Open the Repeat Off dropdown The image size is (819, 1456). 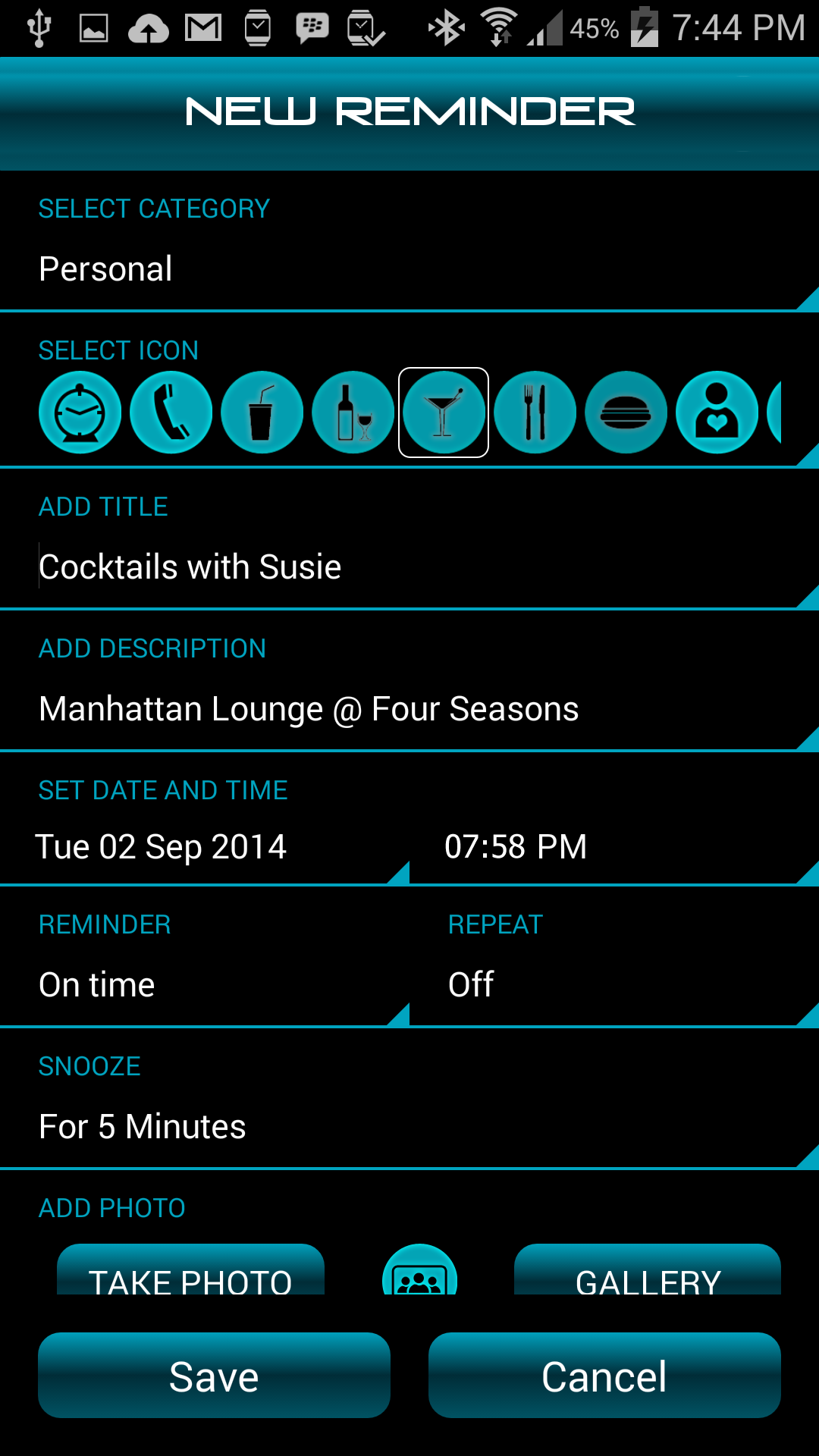tap(614, 985)
